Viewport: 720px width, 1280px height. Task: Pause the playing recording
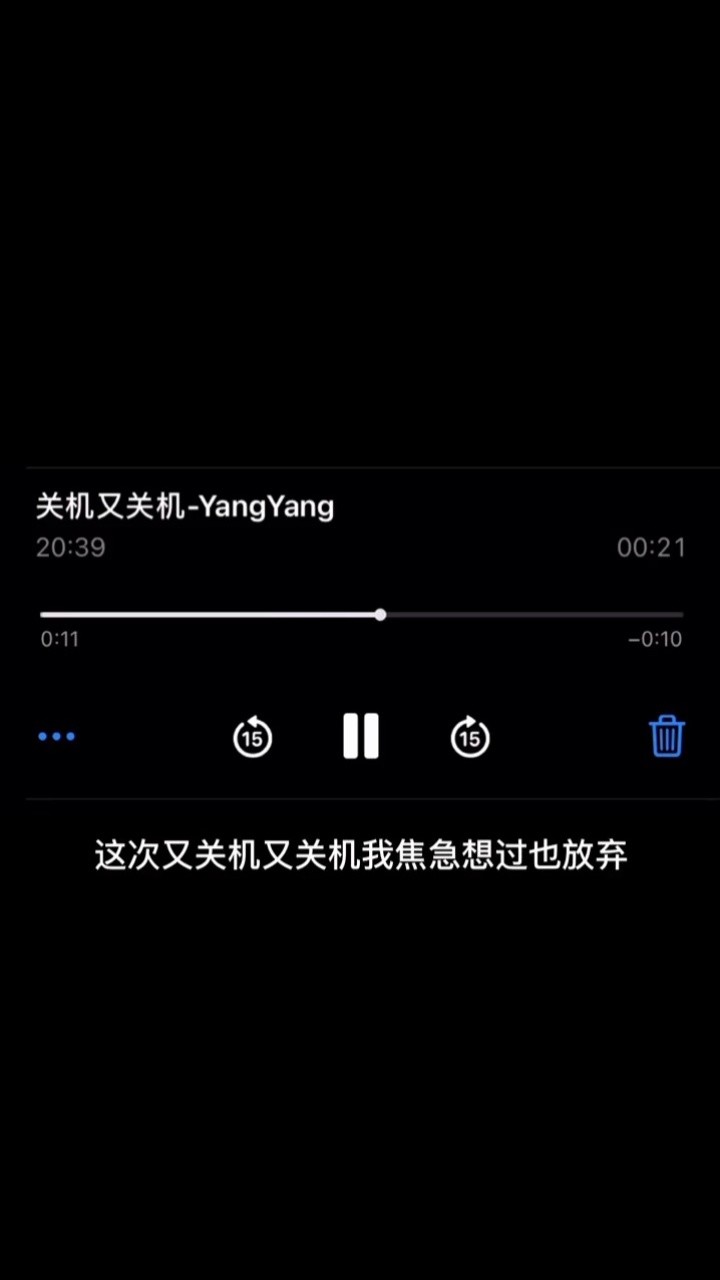360,736
